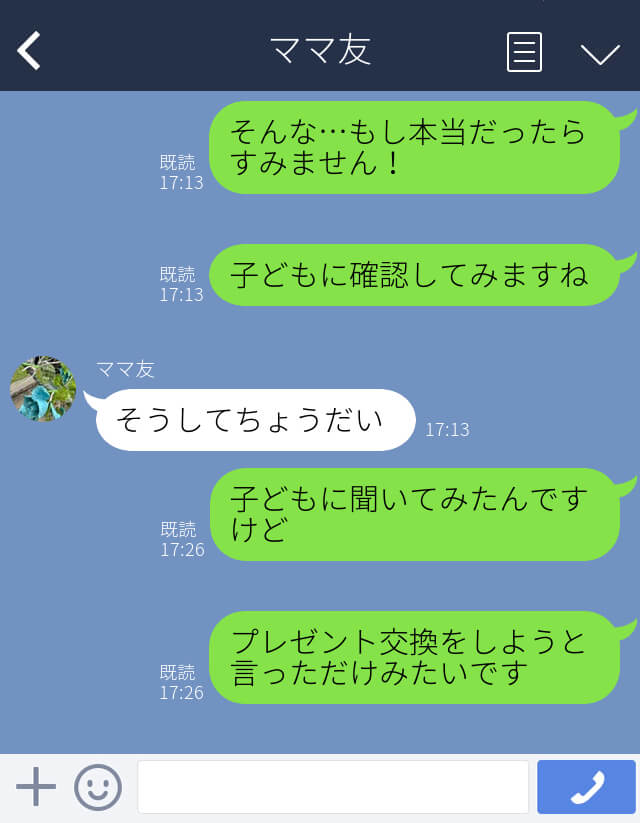Focus the message text field
Viewport: 640px width, 823px height.
[x=332, y=787]
